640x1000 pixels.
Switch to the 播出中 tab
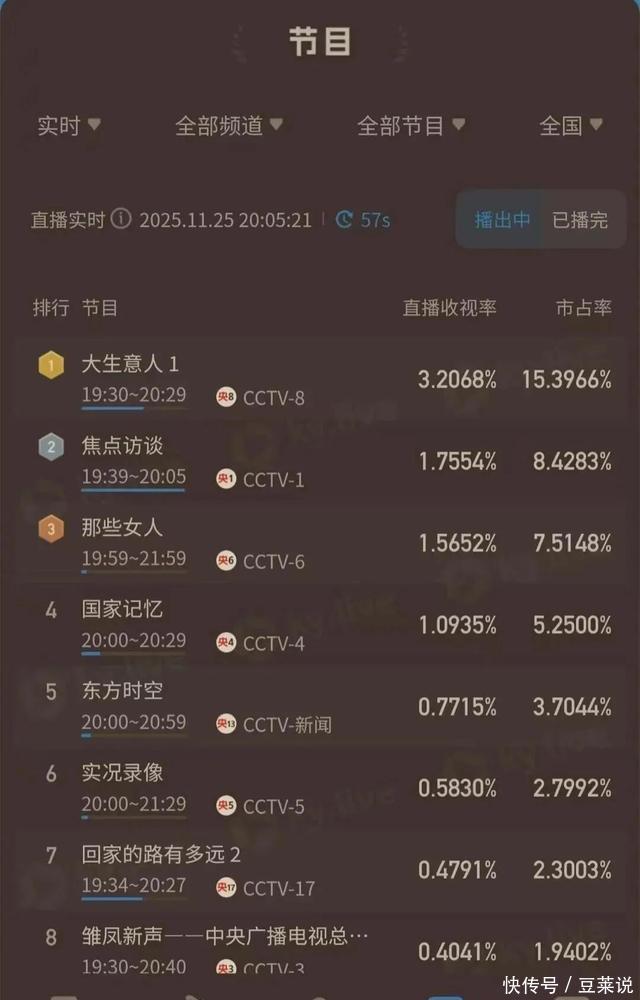click(x=502, y=220)
